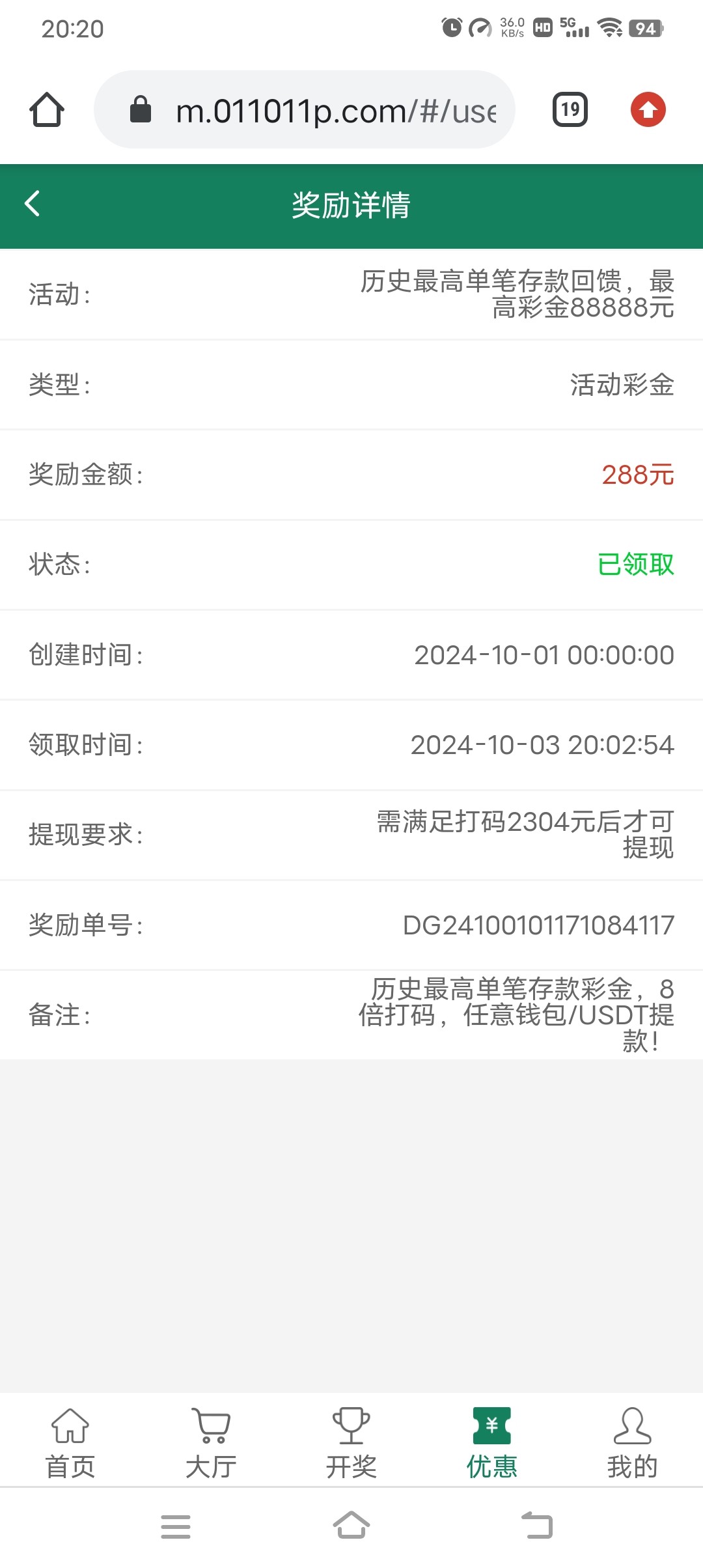This screenshot has width=703, height=1568.
Task: Open the Android recent apps menu button
Action: (x=176, y=1527)
